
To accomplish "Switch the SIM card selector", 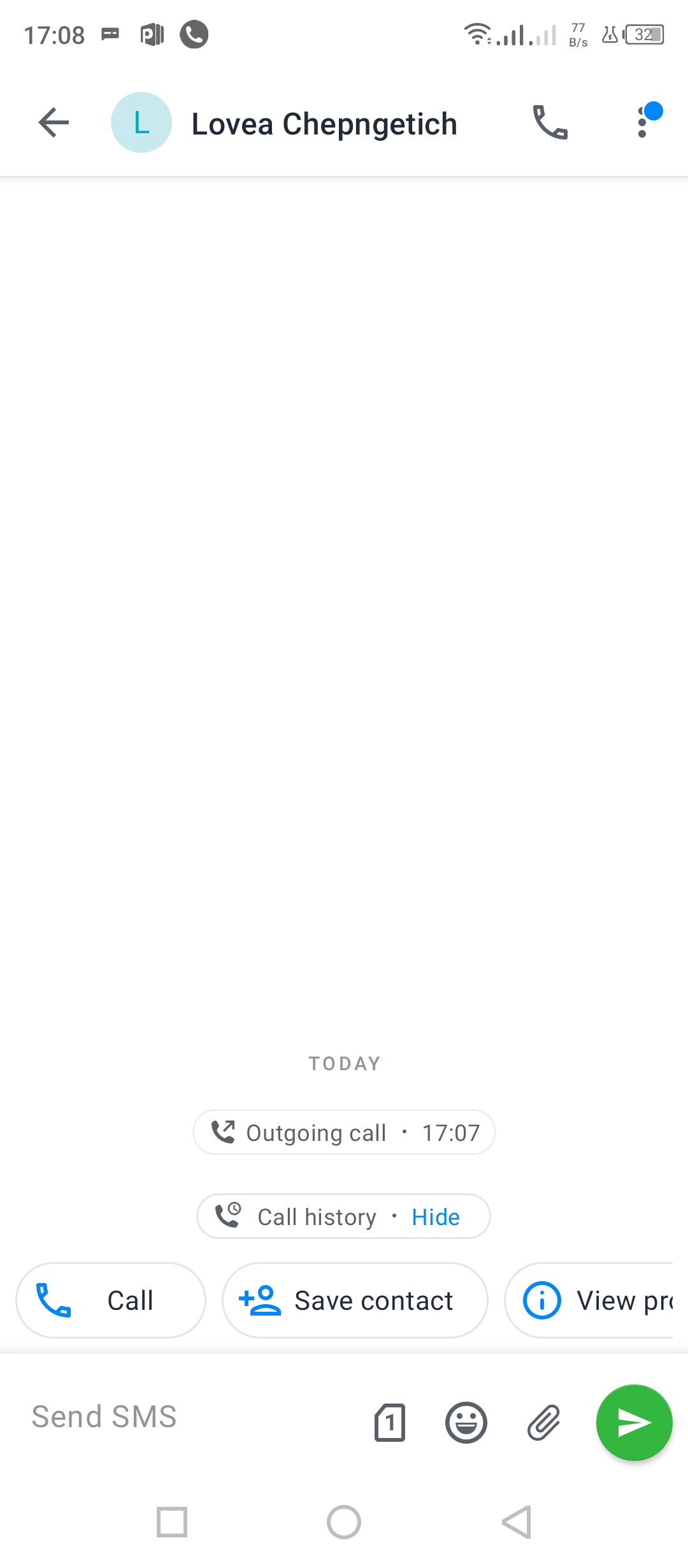I will pos(390,1422).
